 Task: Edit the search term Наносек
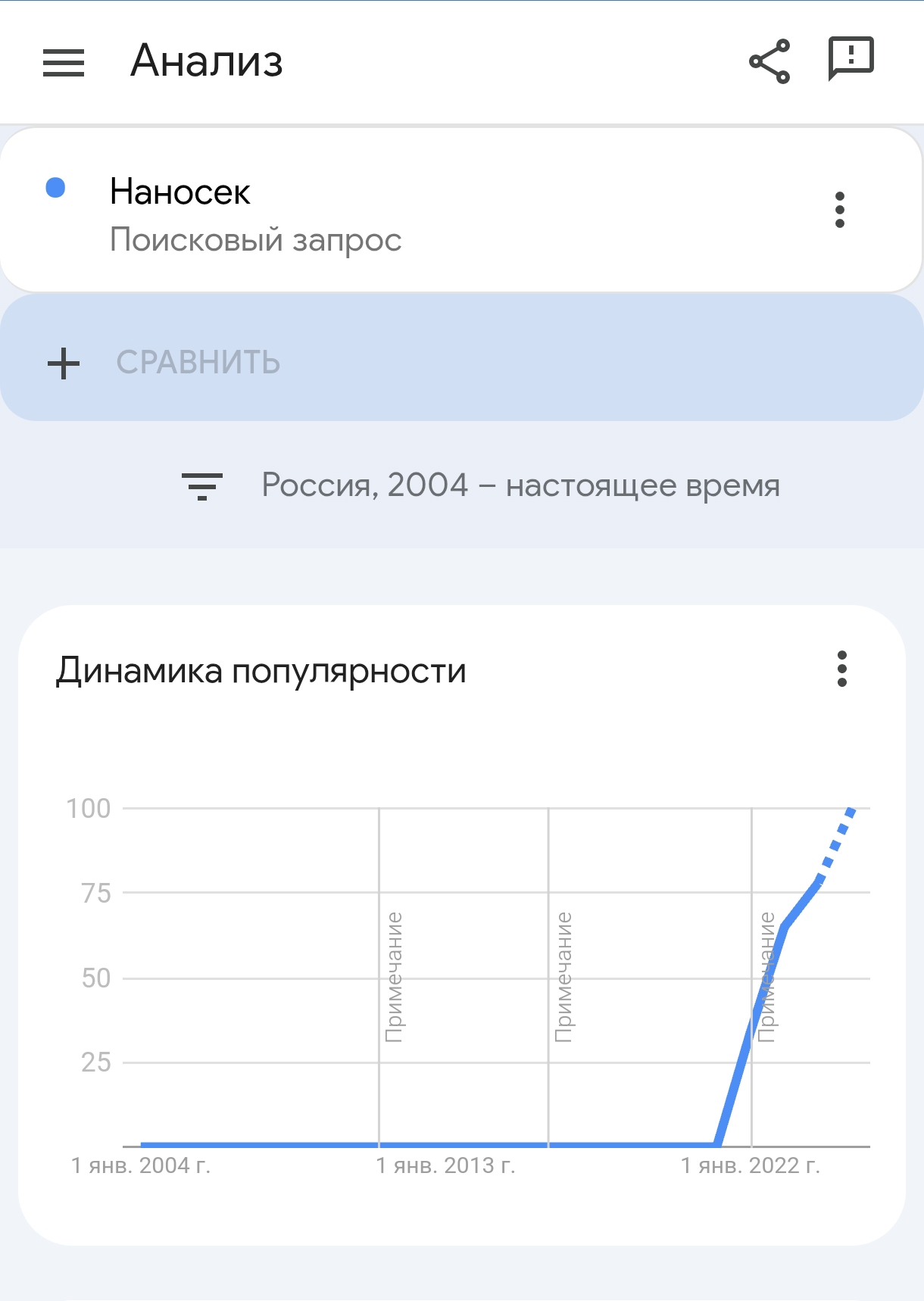(180, 192)
